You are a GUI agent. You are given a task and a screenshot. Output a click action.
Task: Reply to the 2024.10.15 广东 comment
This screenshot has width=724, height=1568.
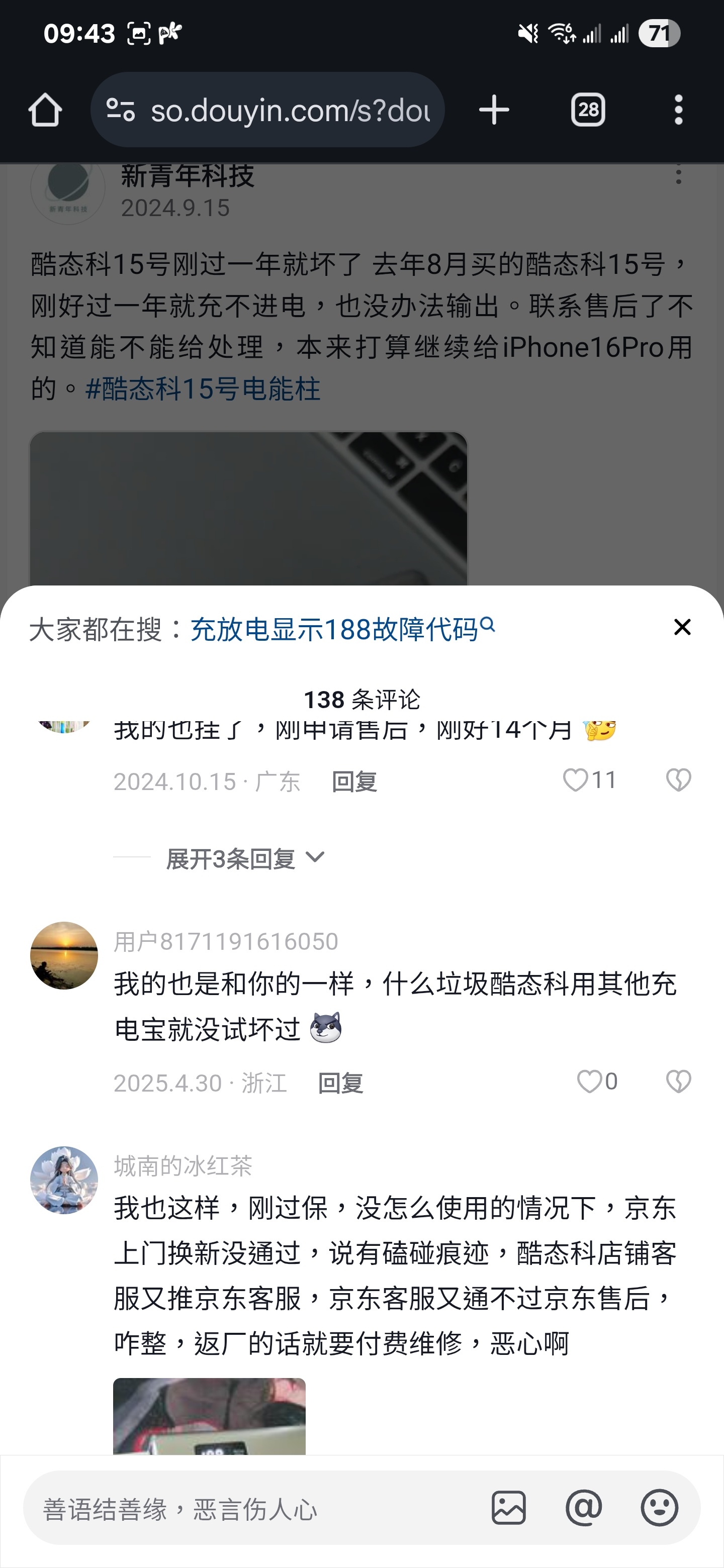pos(354,781)
